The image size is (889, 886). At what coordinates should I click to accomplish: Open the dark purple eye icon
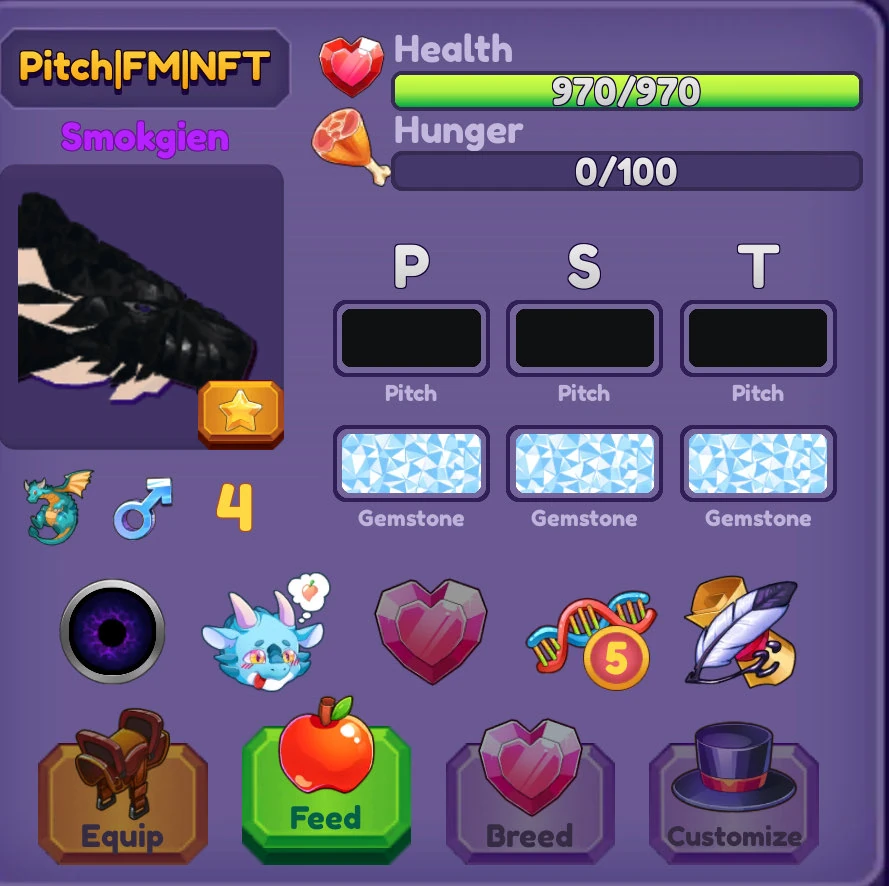coord(112,632)
